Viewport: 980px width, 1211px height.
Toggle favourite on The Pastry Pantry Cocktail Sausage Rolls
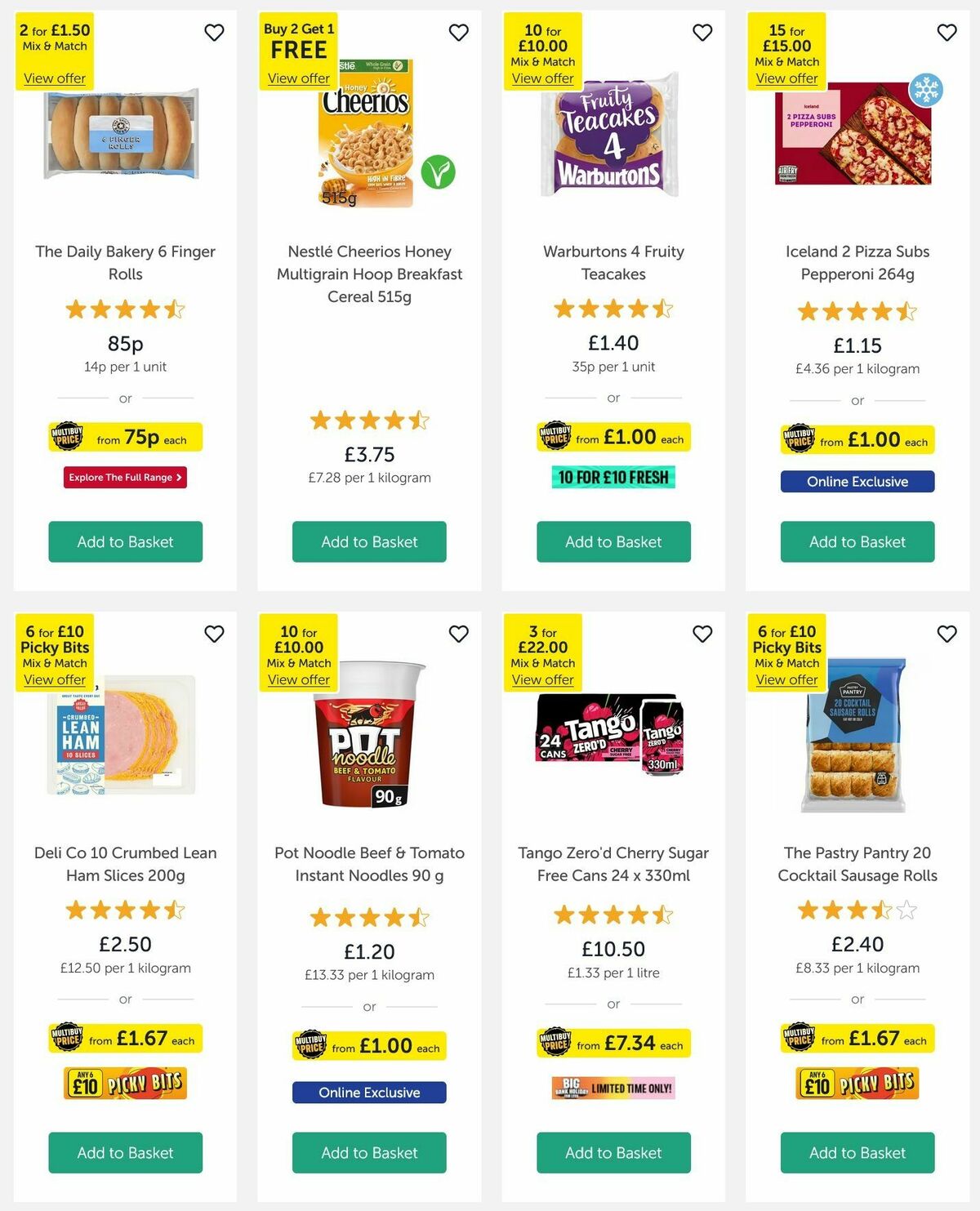pos(946,634)
